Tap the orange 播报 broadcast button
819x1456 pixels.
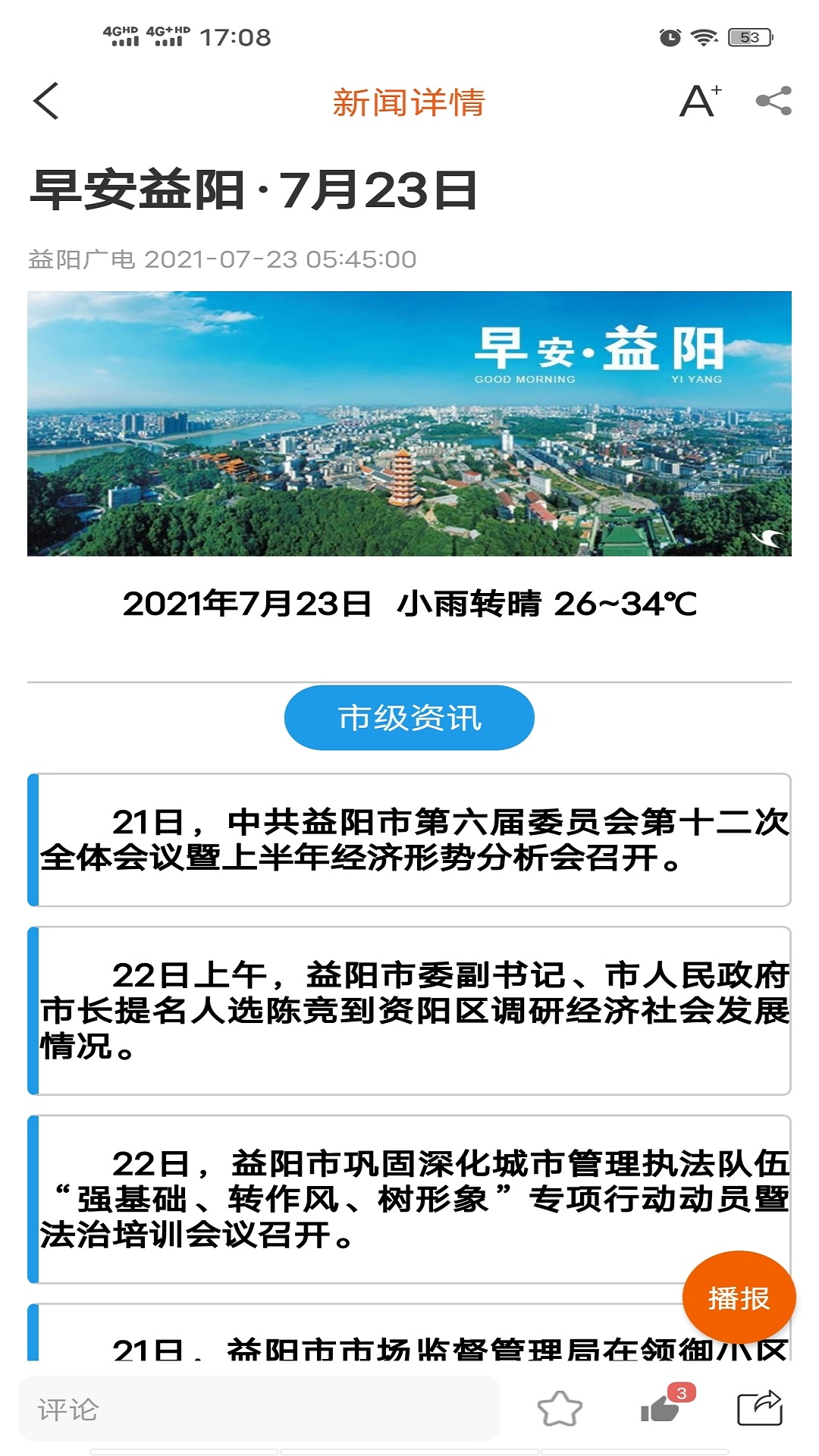[739, 1298]
